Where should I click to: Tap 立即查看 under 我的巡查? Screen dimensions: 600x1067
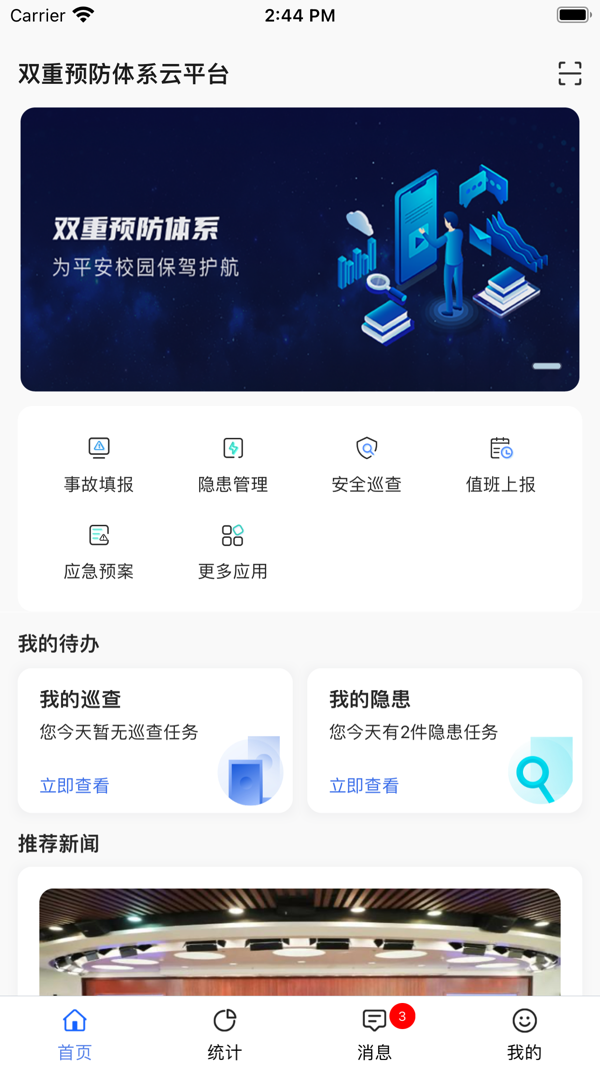click(x=75, y=786)
